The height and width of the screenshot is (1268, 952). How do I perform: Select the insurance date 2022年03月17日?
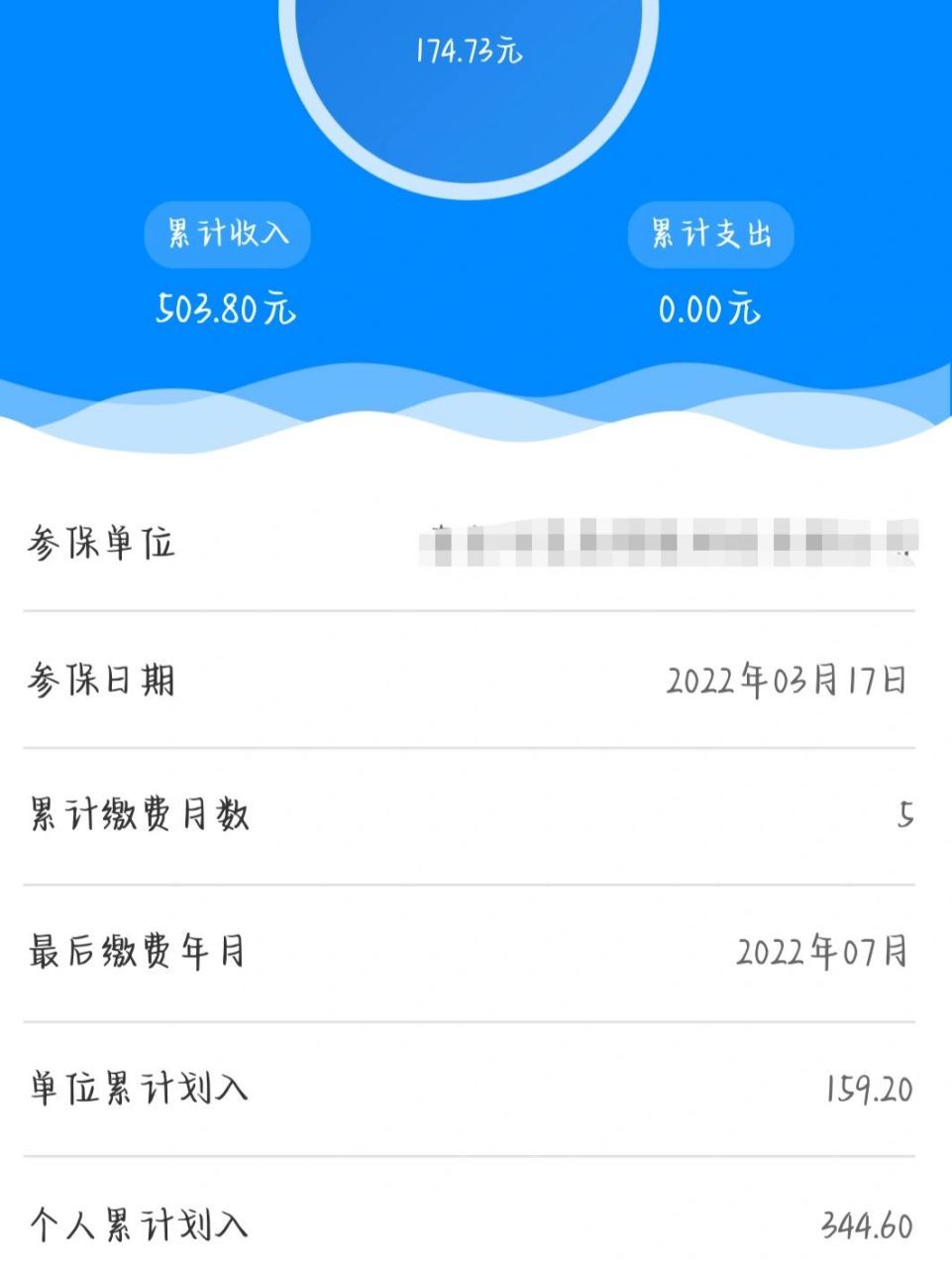pyautogui.click(x=788, y=682)
